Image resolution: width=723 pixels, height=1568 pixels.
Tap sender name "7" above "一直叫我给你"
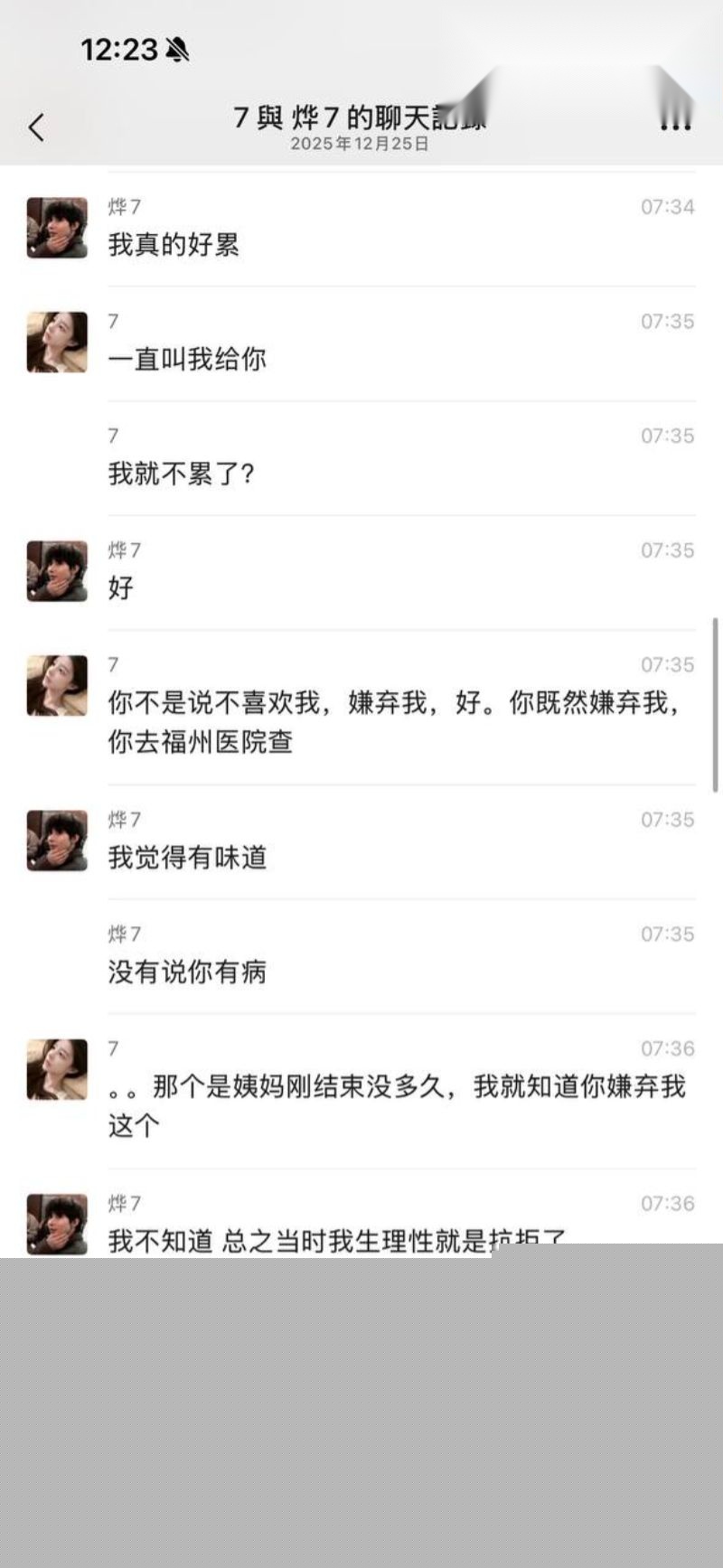(x=112, y=321)
